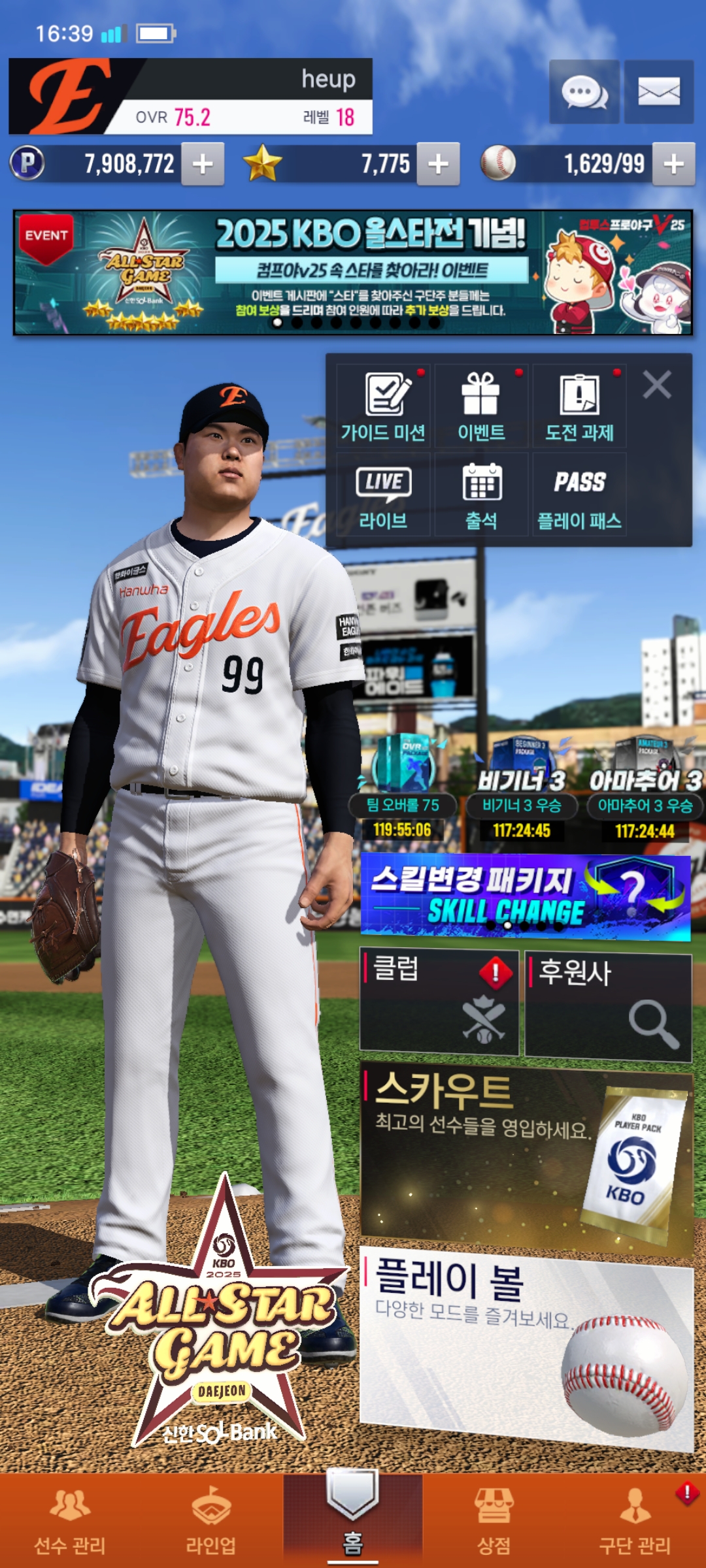Switch to the 선수 관리 tab
The width and height of the screenshot is (706, 1568).
click(70, 1521)
